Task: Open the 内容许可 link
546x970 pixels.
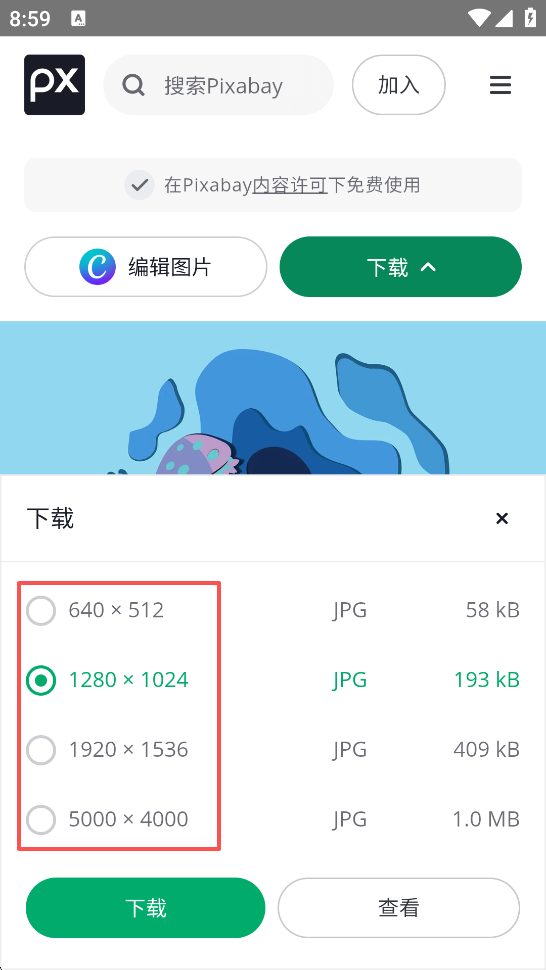Action: (289, 185)
